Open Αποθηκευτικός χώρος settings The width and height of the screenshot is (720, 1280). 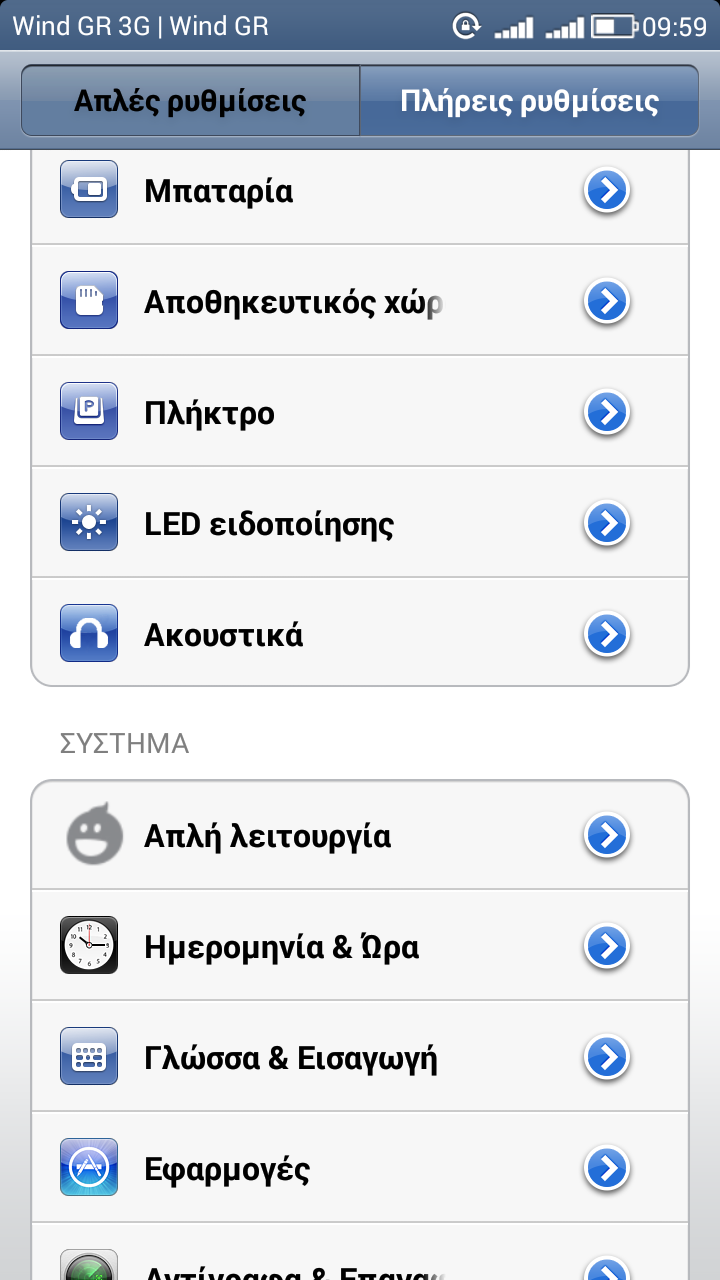tap(360, 300)
